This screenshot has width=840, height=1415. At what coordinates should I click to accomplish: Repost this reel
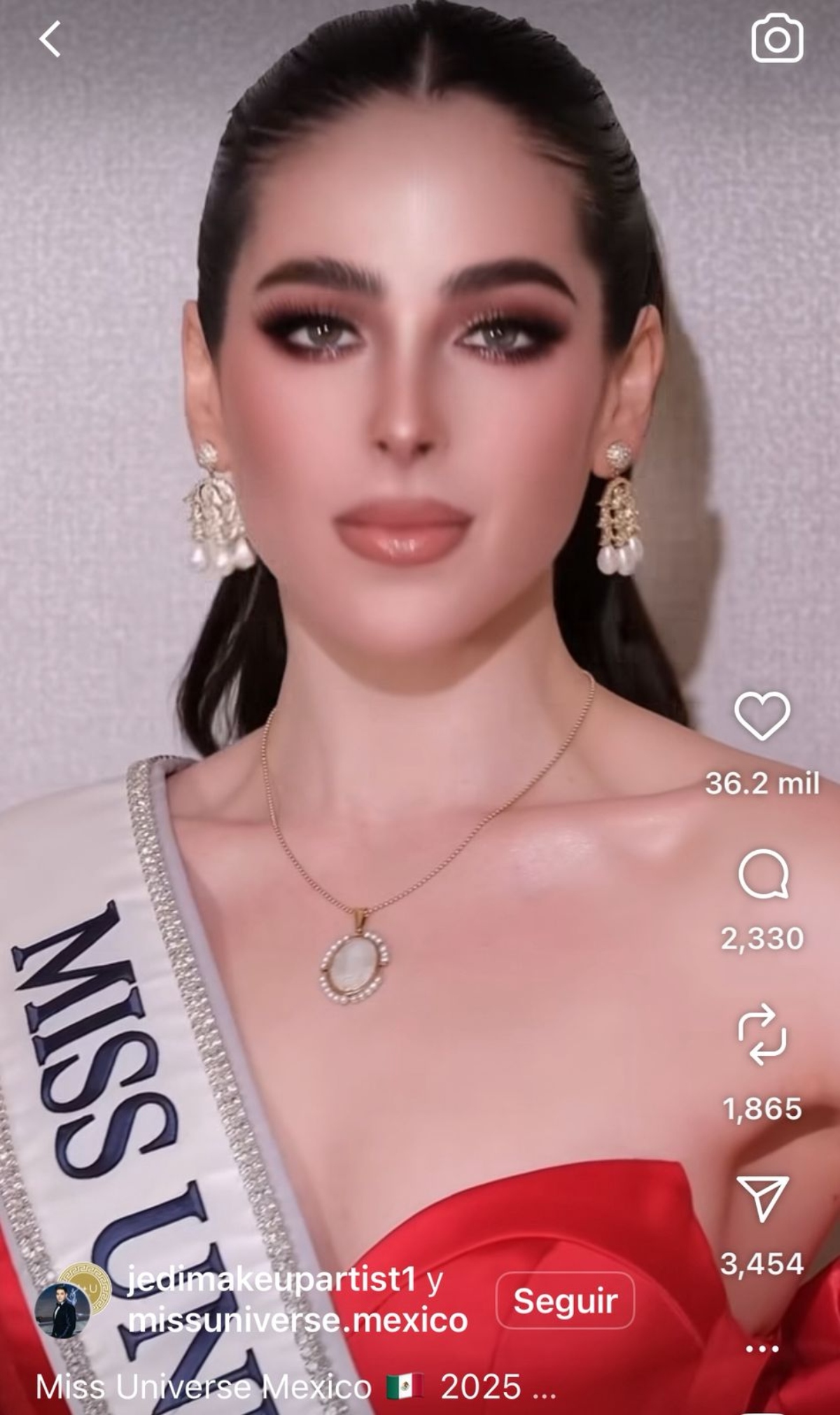pyautogui.click(x=762, y=1035)
